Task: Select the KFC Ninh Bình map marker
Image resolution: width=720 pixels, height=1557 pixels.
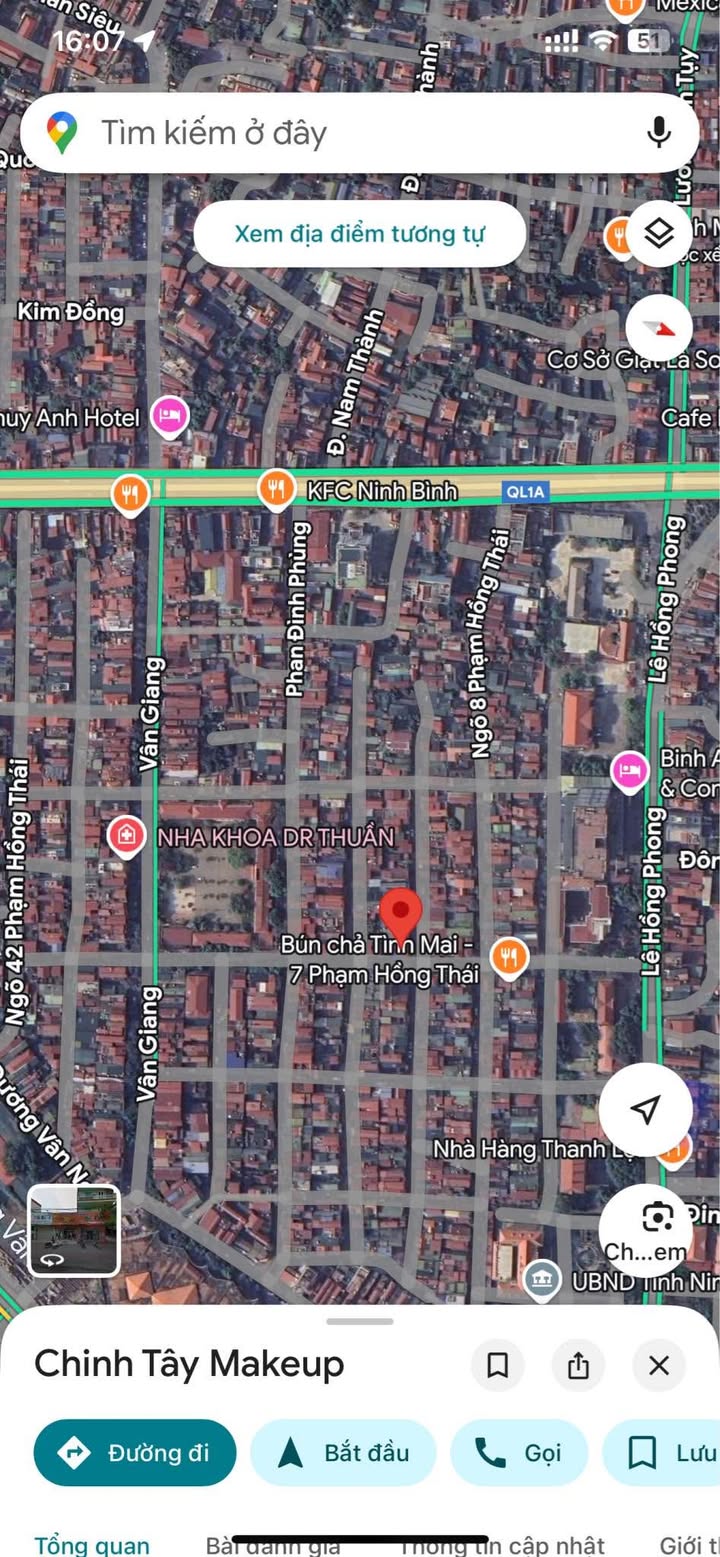Action: (276, 489)
